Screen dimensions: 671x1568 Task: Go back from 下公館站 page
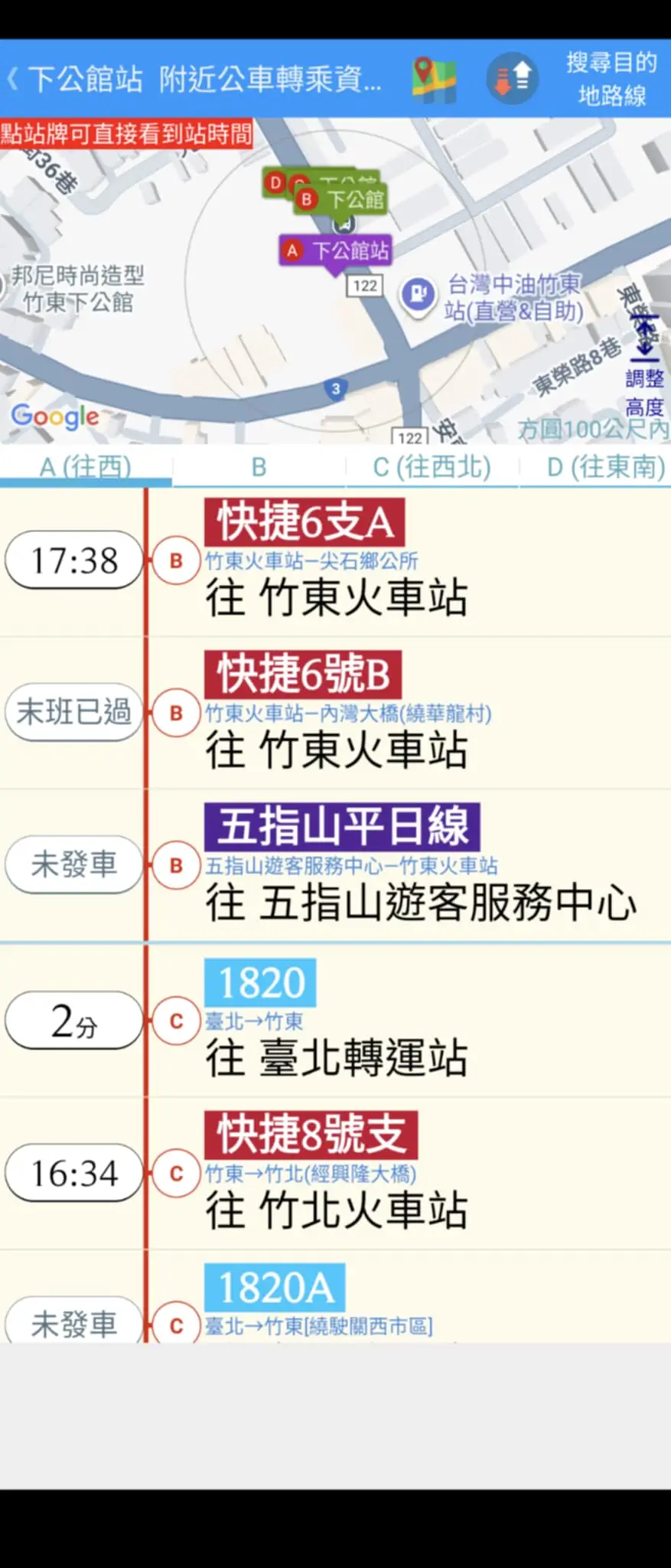coord(14,78)
